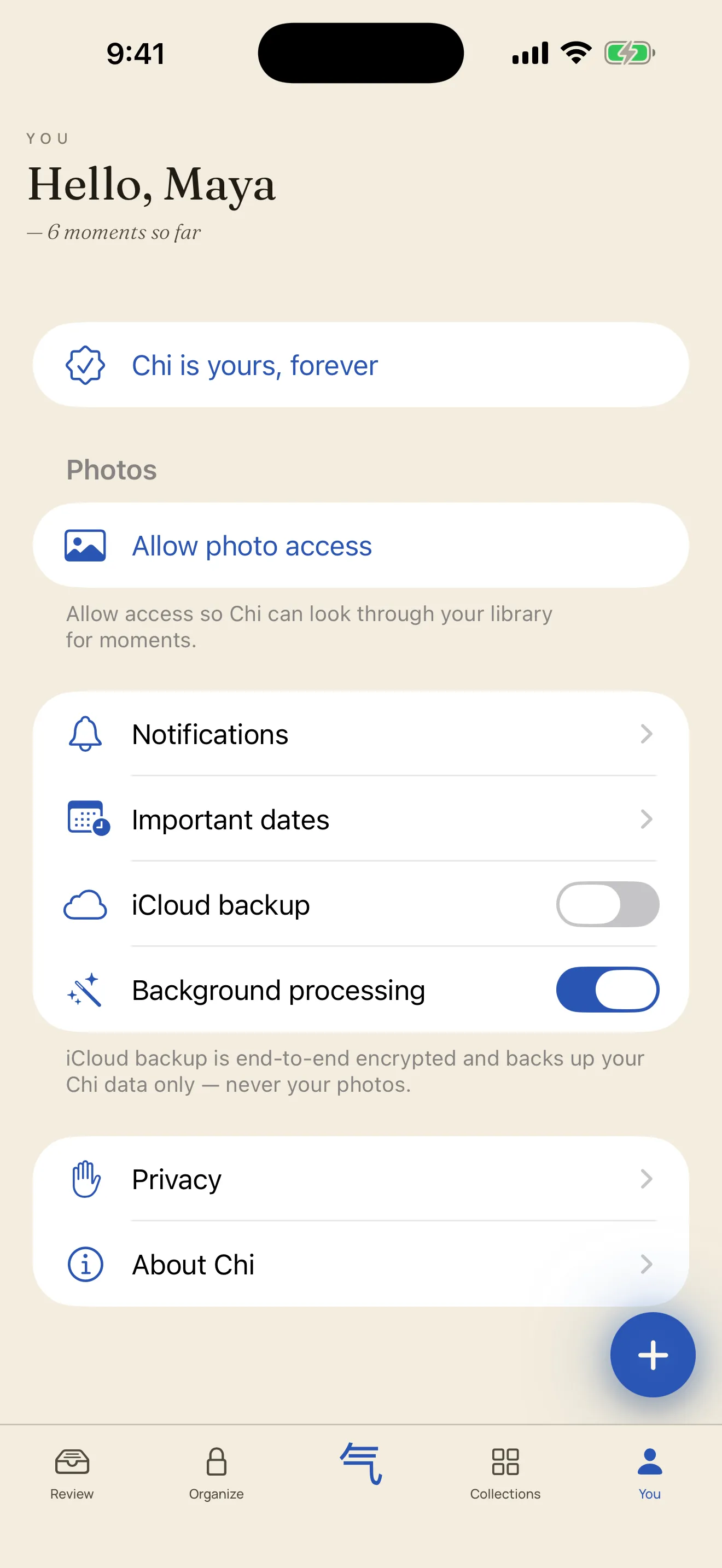Open About Chi
Viewport: 722px width, 1568px height.
click(x=361, y=1264)
